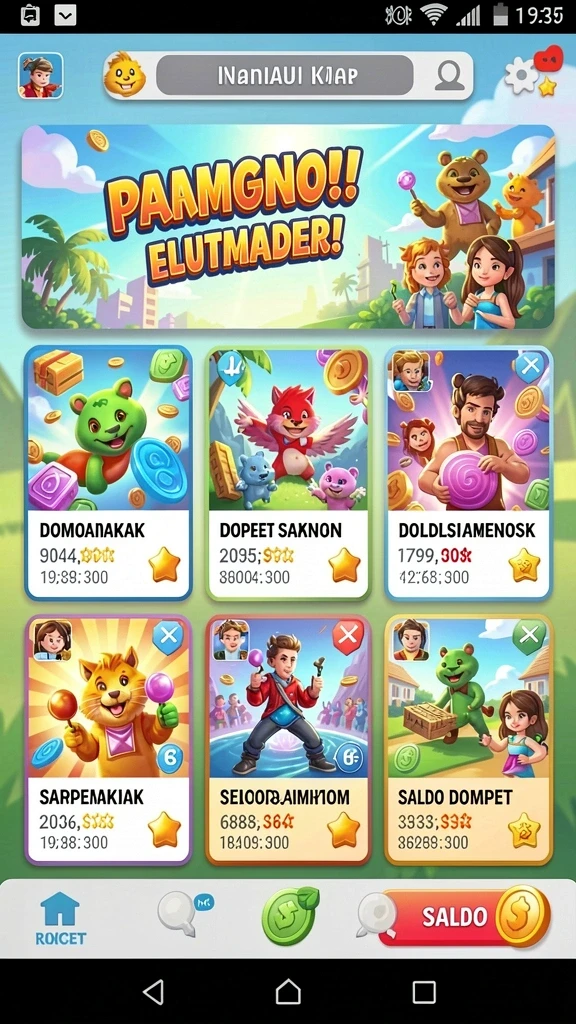
Task: Open the green leaf tab in bottom bar
Action: (x=290, y=916)
